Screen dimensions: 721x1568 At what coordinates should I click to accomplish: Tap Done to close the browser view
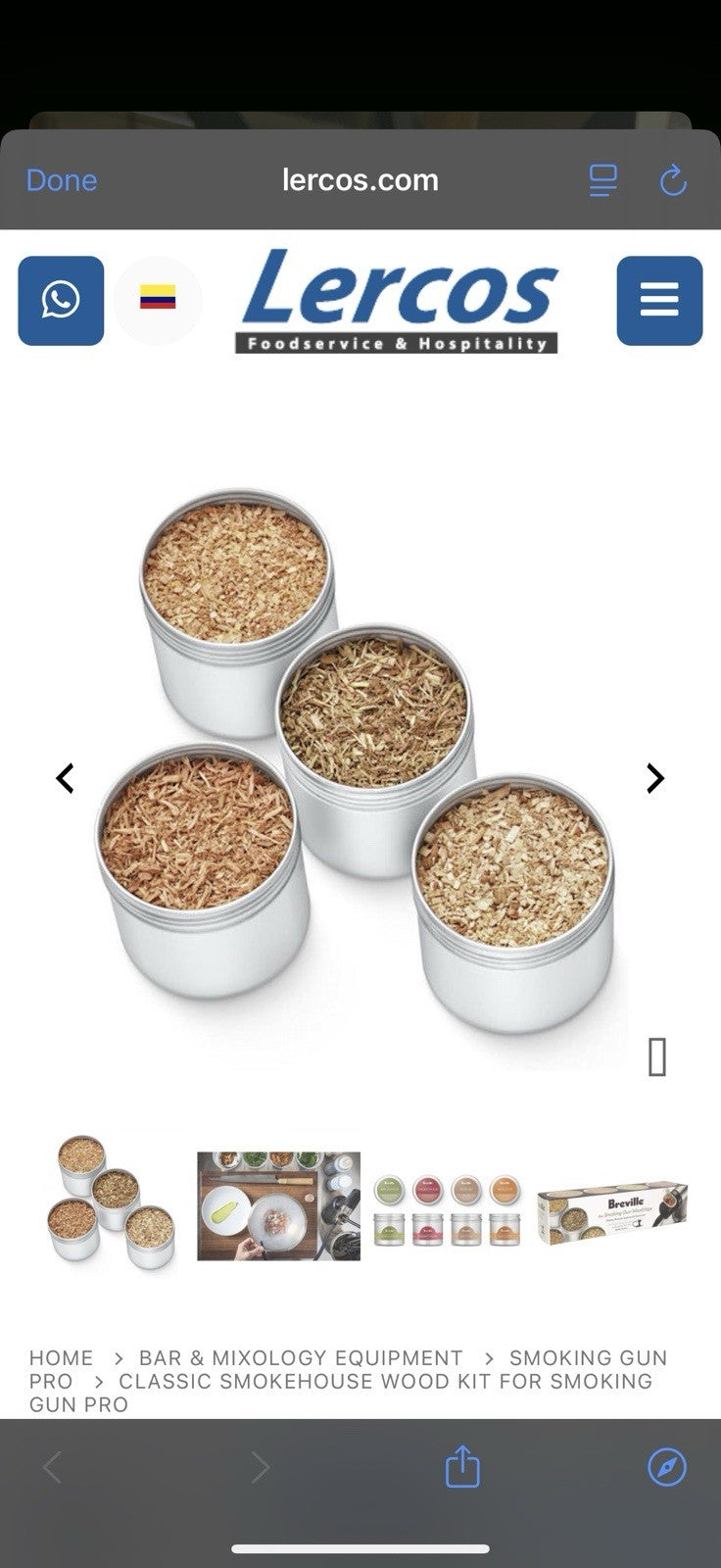(62, 180)
